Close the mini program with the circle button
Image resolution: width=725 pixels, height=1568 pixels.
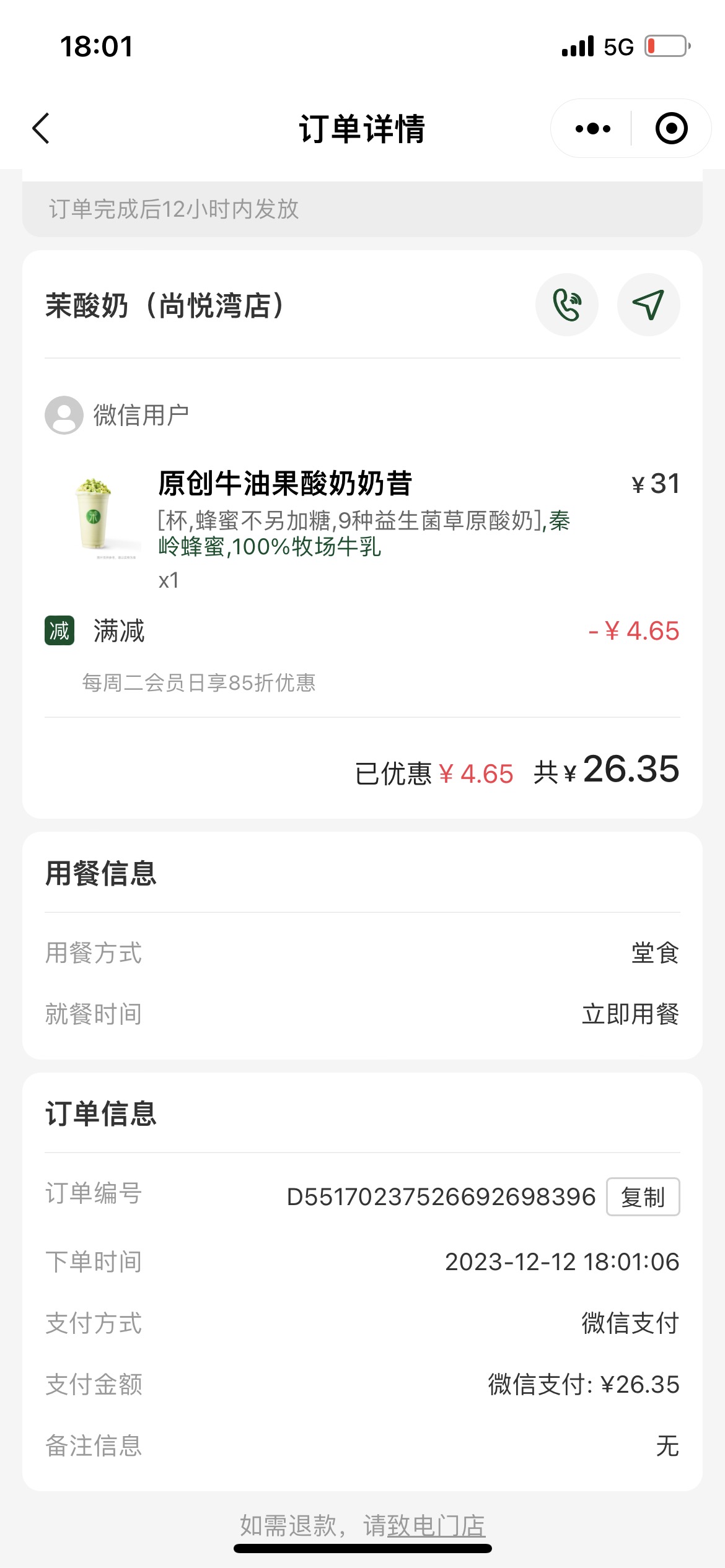point(671,129)
